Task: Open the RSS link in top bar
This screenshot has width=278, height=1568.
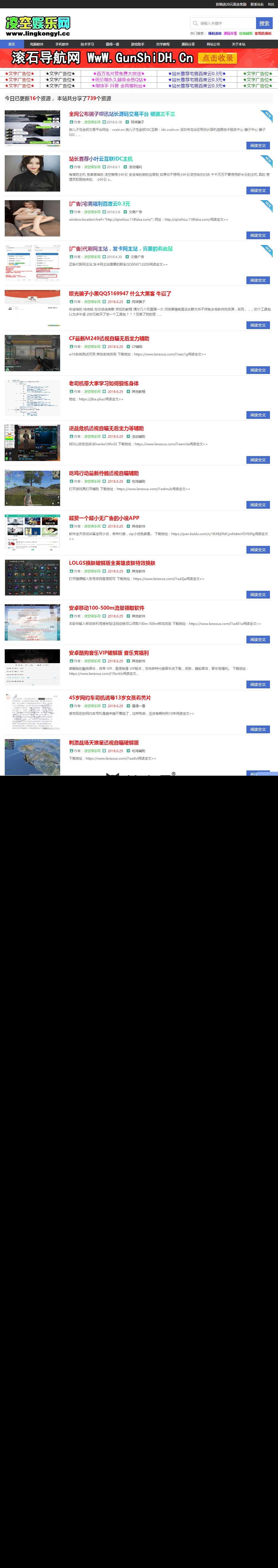Action: click(271, 4)
